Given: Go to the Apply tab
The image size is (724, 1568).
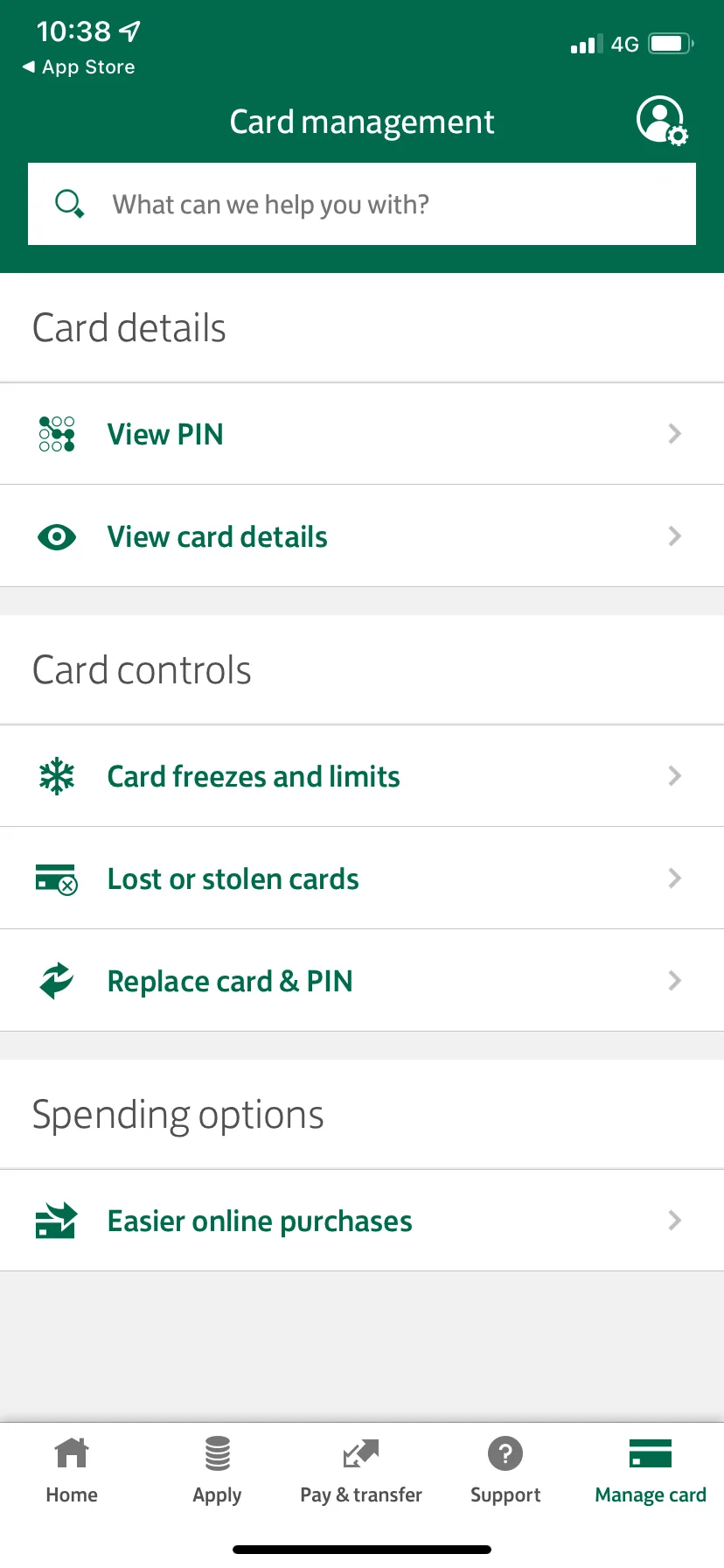Looking at the screenshot, I should pos(217,1471).
